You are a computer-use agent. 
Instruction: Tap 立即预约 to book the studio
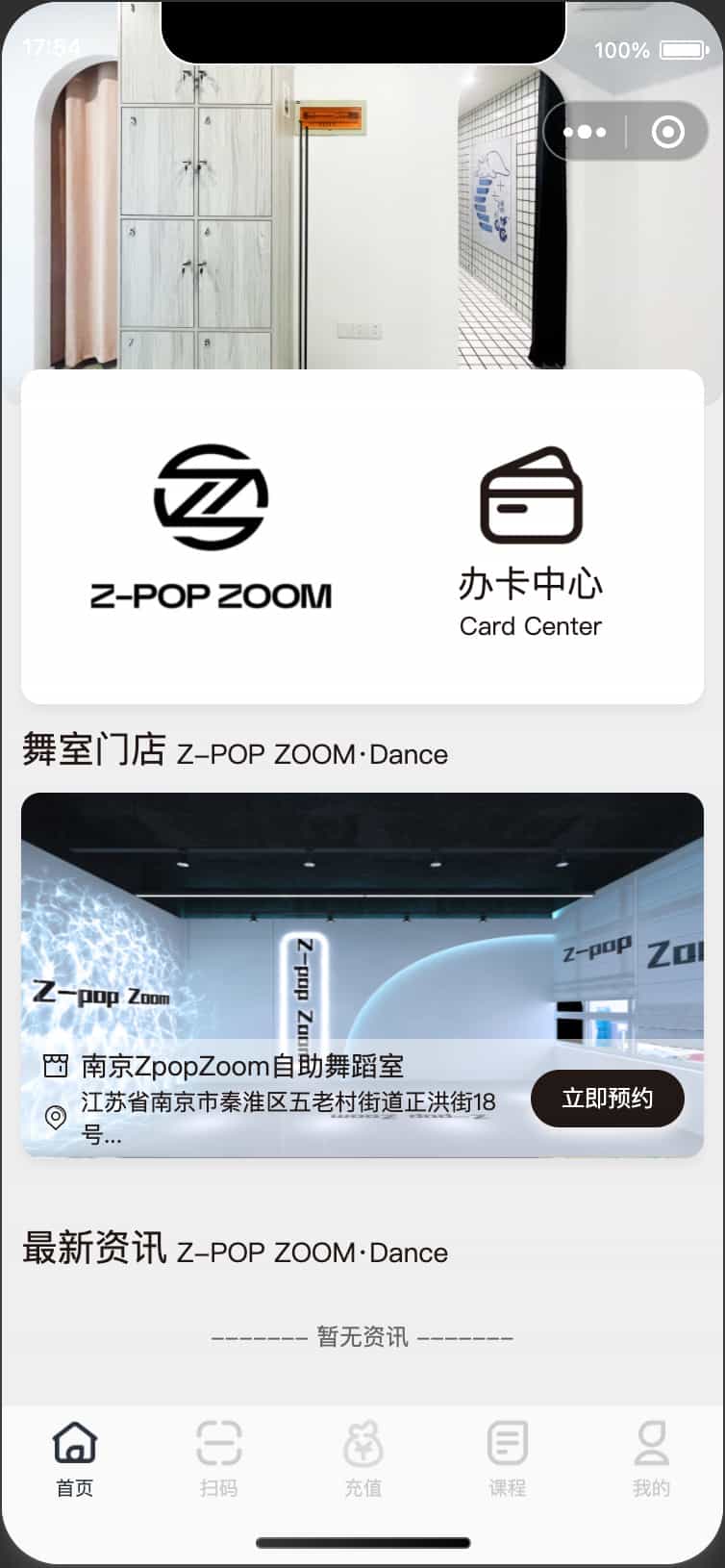607,1098
